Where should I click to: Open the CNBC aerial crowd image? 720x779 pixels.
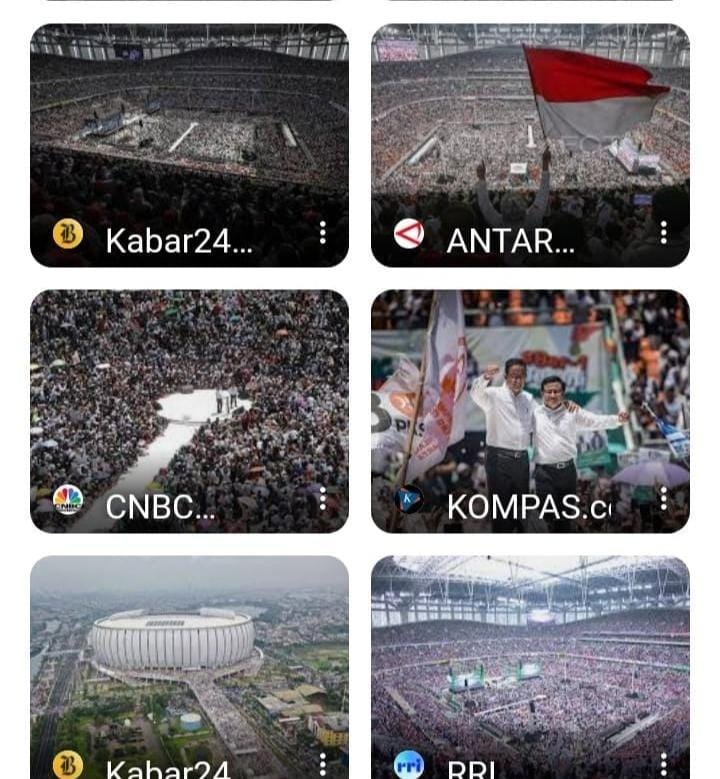point(189,400)
